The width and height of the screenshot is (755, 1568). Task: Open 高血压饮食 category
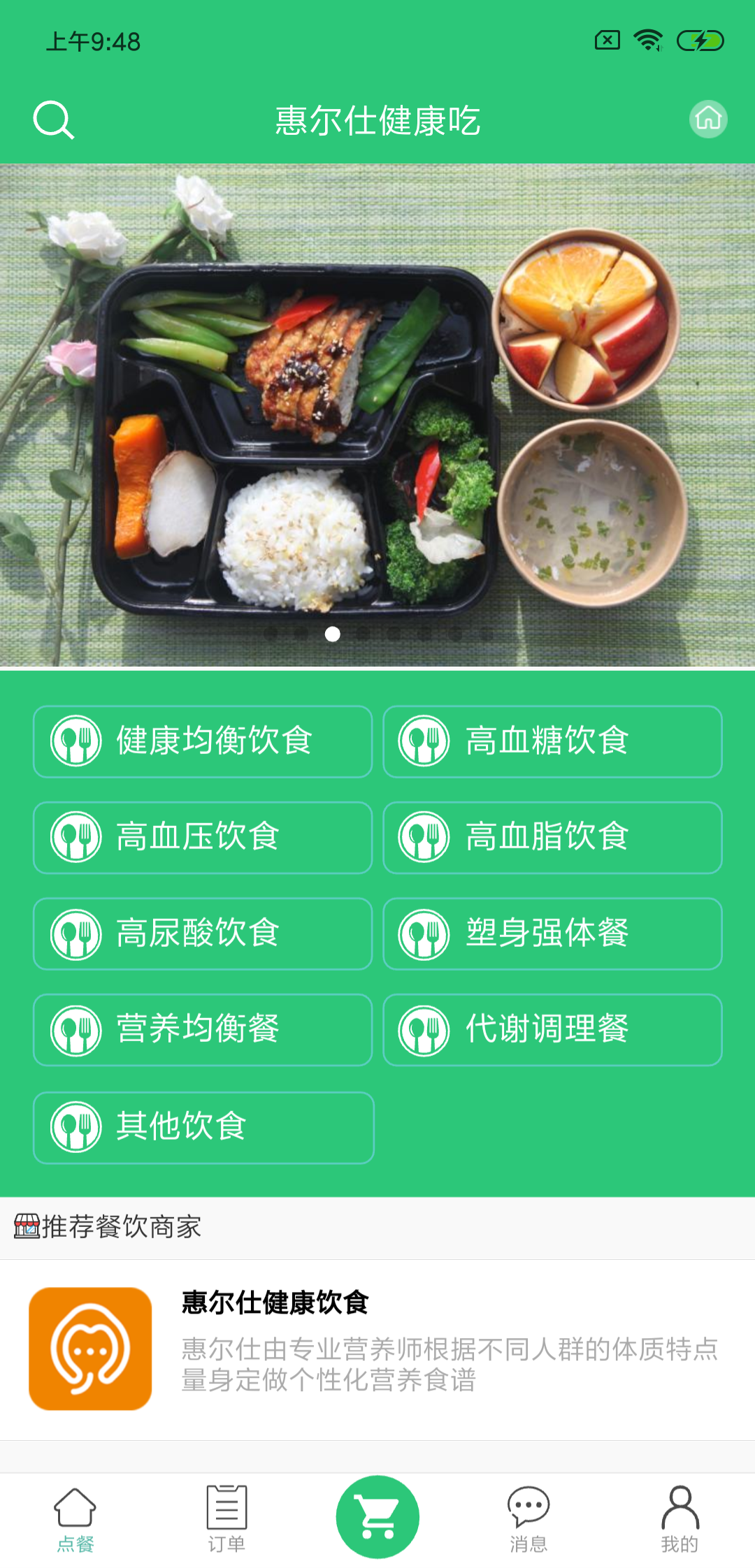click(203, 837)
